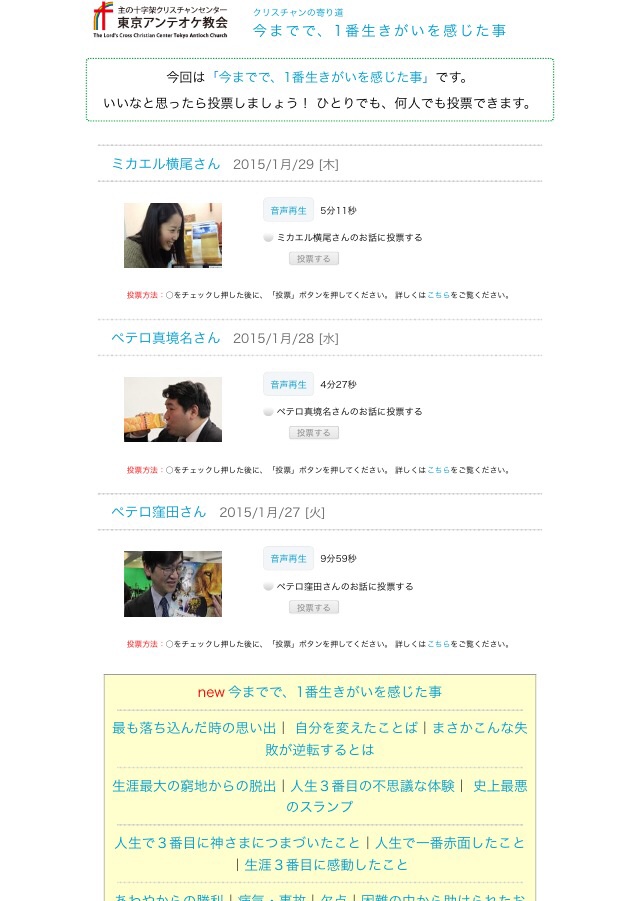The width and height of the screenshot is (640, 901).
Task: Open 最も落ち込んだ時の思い出 link
Action: (x=194, y=728)
